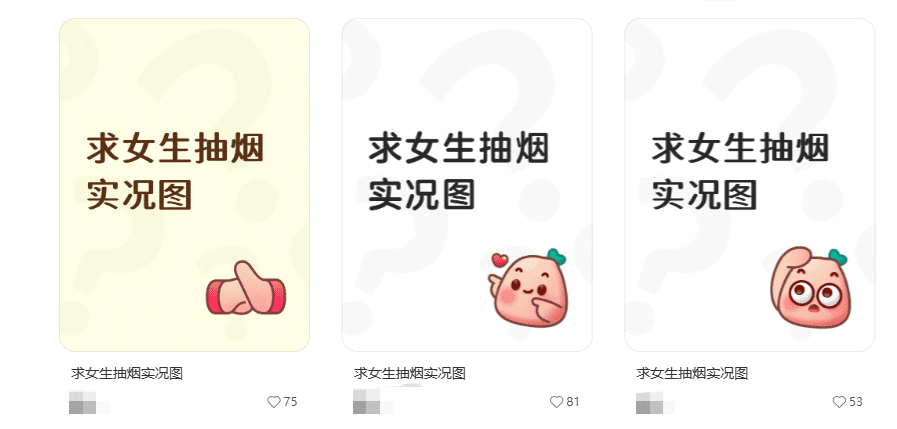Open author avatar of the 81-like post
Viewport: 897px width, 429px height.
pos(363,403)
